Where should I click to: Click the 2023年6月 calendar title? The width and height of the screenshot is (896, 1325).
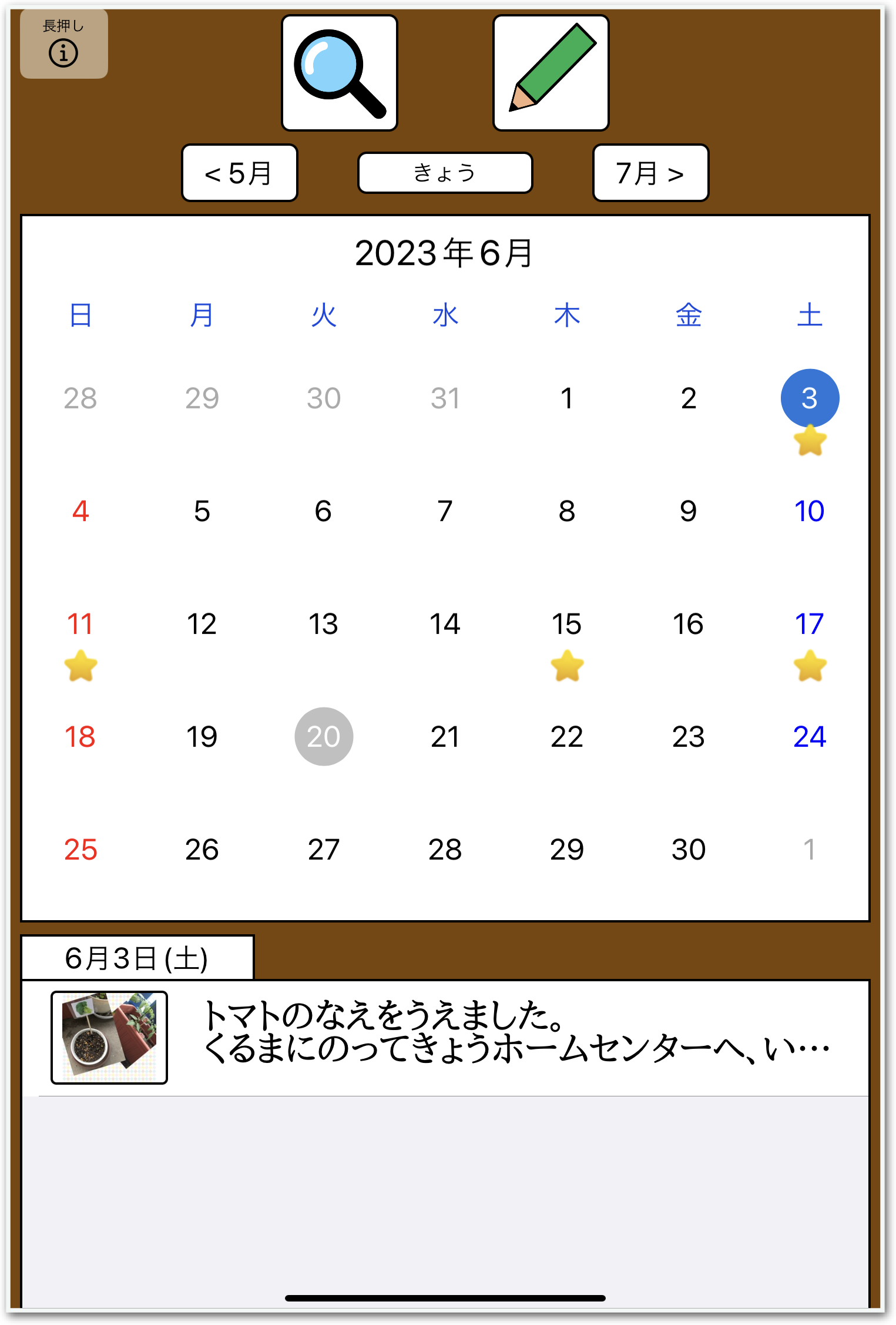click(445, 253)
